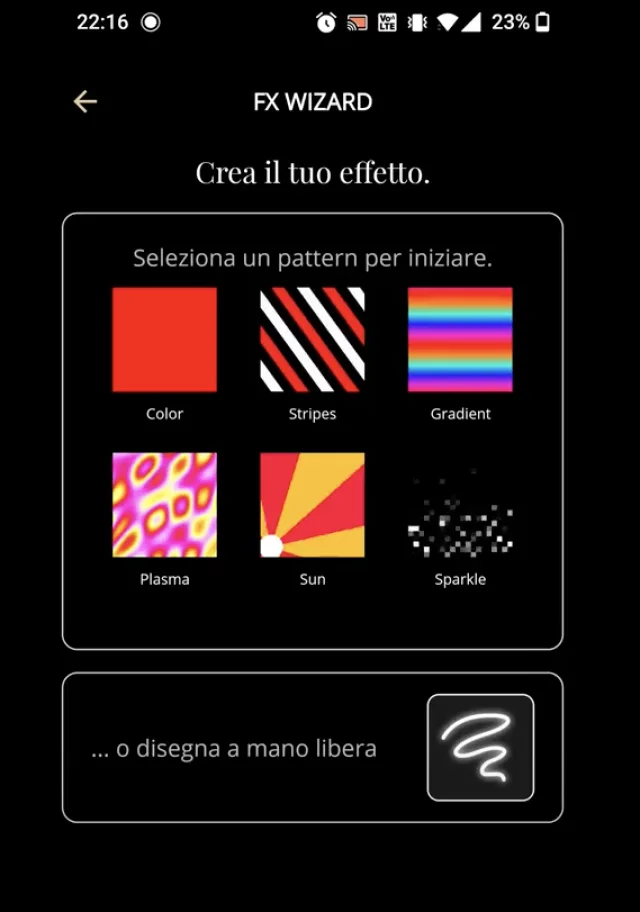The width and height of the screenshot is (640, 912).
Task: Pick the Gradient pattern
Action: click(460, 340)
